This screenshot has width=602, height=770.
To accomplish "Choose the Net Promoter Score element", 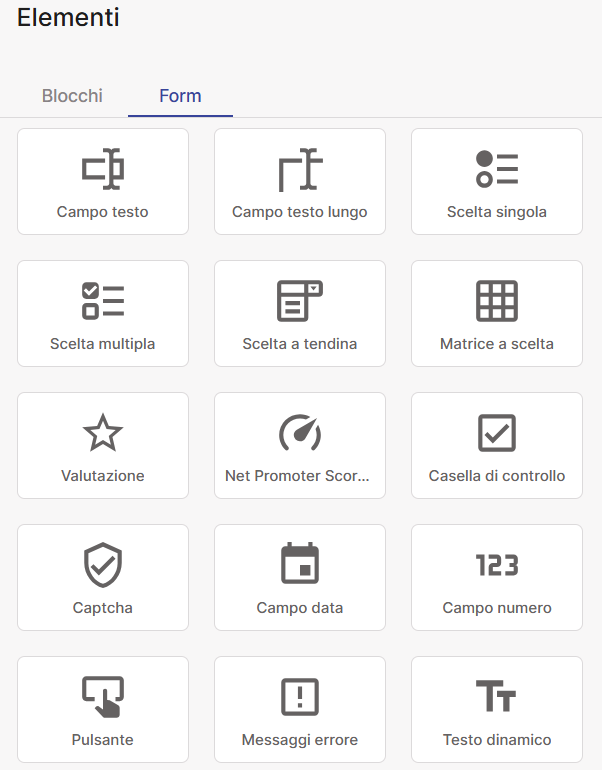I will click(x=300, y=446).
